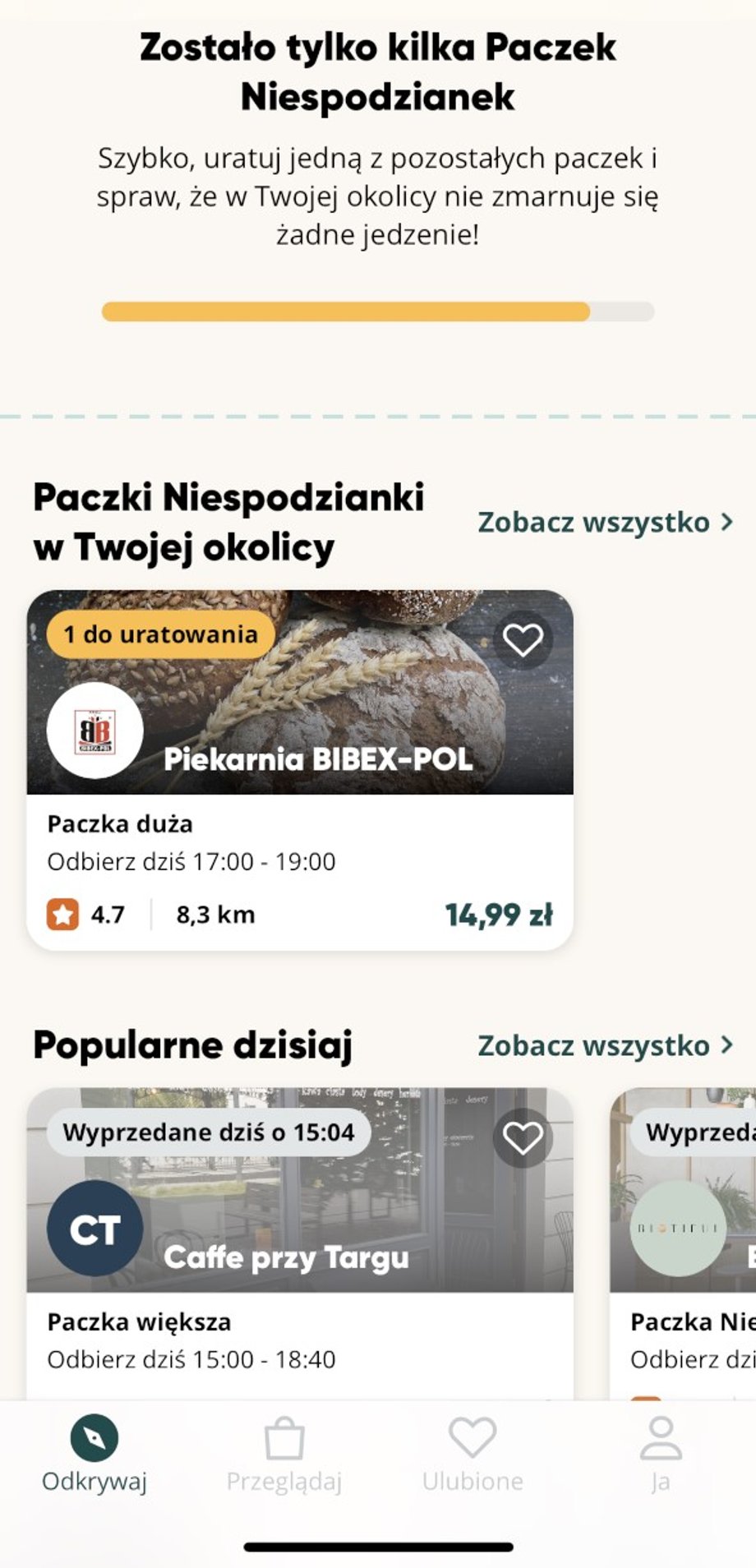
Task: Go to the Ulubione tab
Action: 472,1453
